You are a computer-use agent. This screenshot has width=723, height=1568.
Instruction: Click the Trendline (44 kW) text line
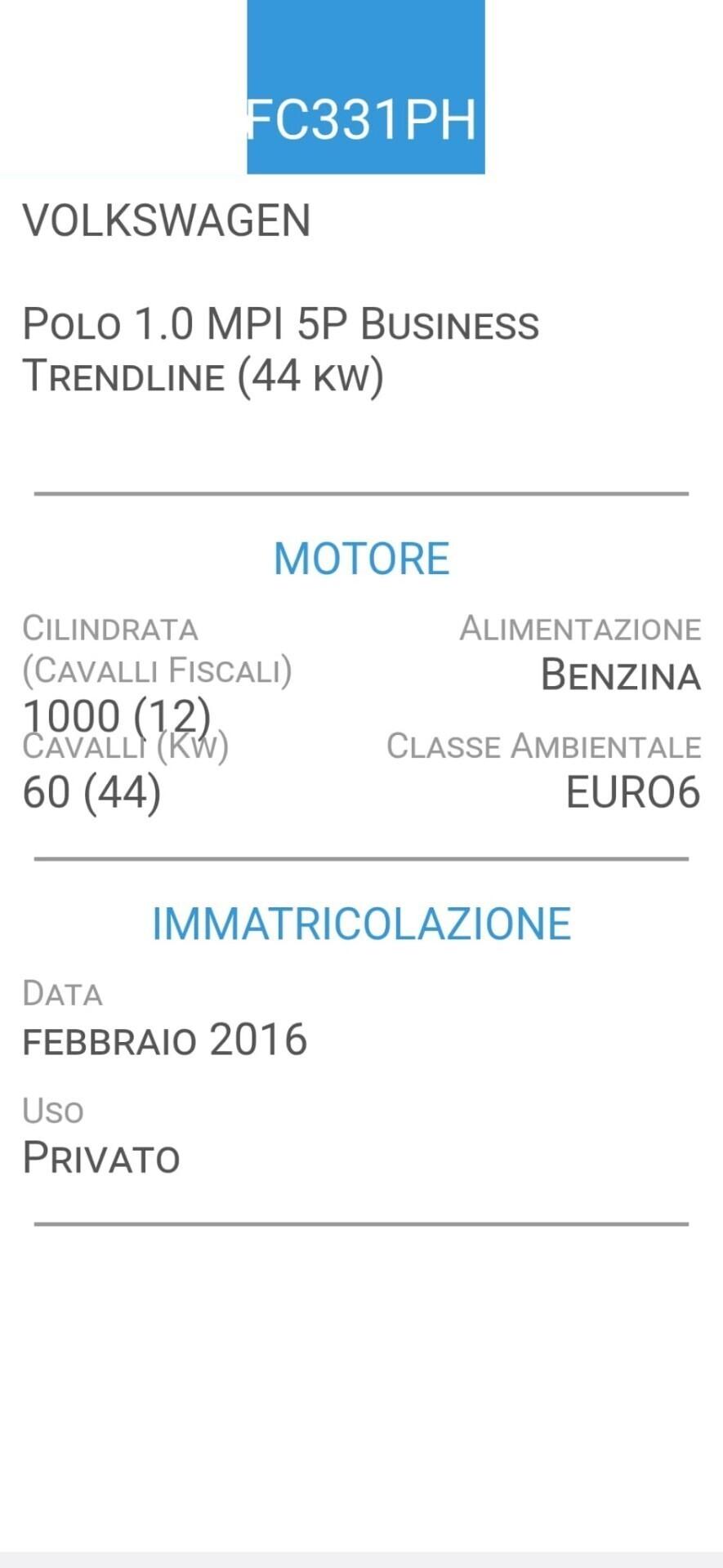click(204, 376)
